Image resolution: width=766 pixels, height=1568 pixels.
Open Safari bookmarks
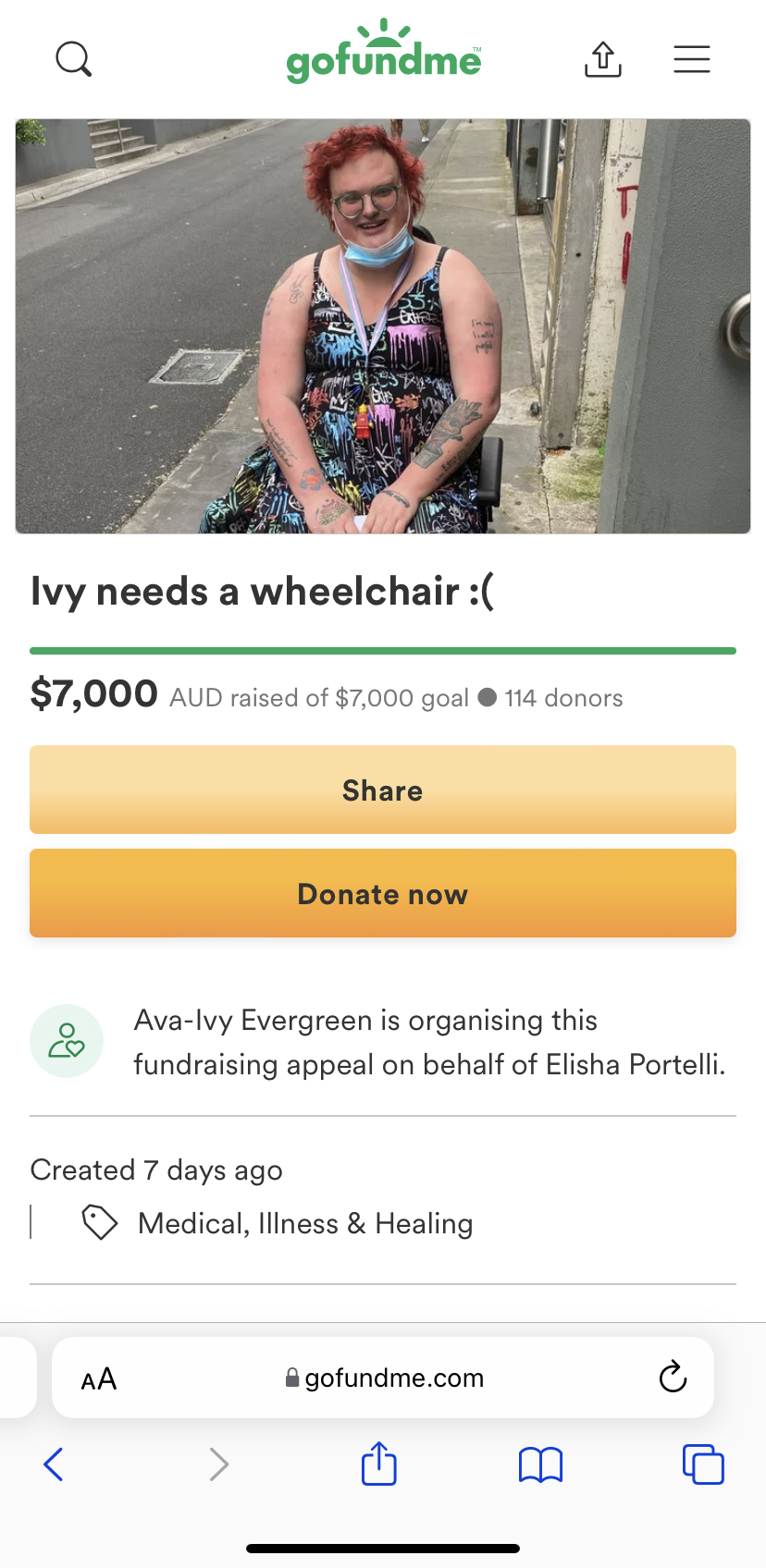pos(541,1464)
